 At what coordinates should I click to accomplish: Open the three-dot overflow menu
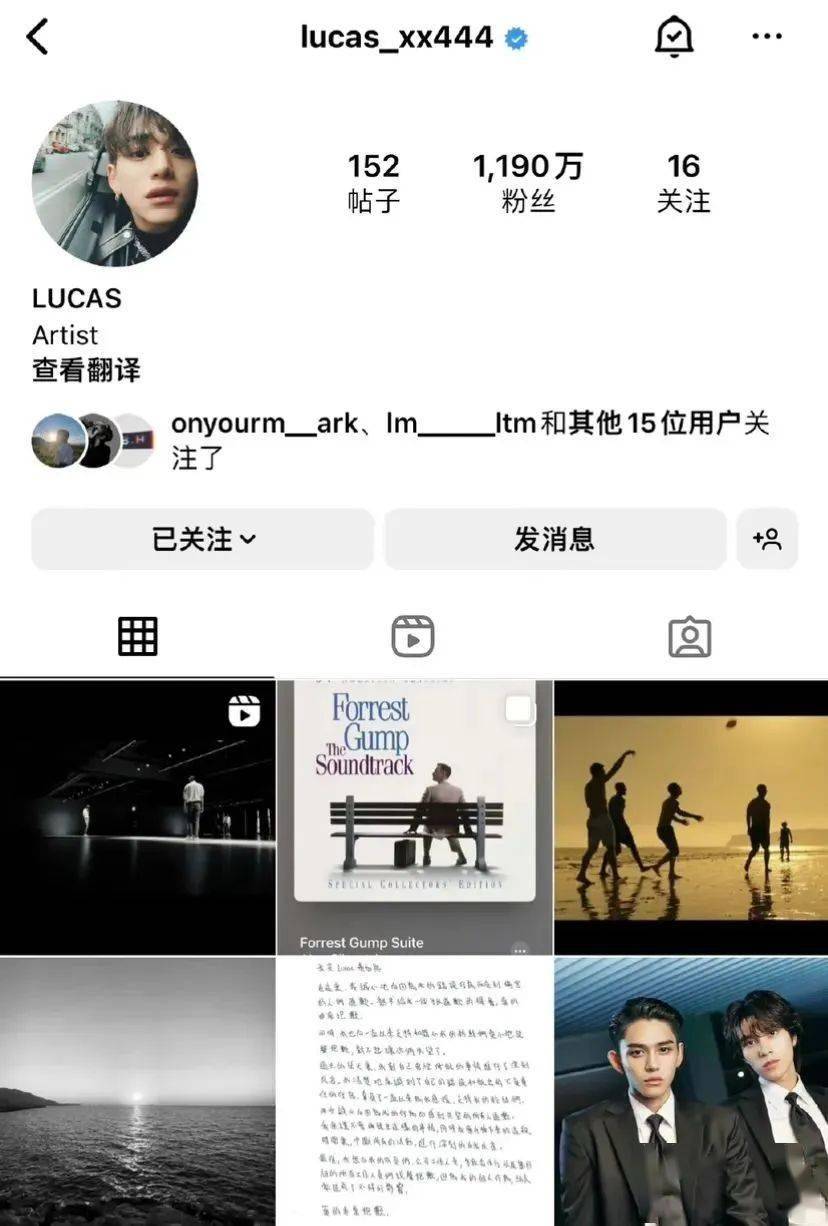[x=766, y=37]
